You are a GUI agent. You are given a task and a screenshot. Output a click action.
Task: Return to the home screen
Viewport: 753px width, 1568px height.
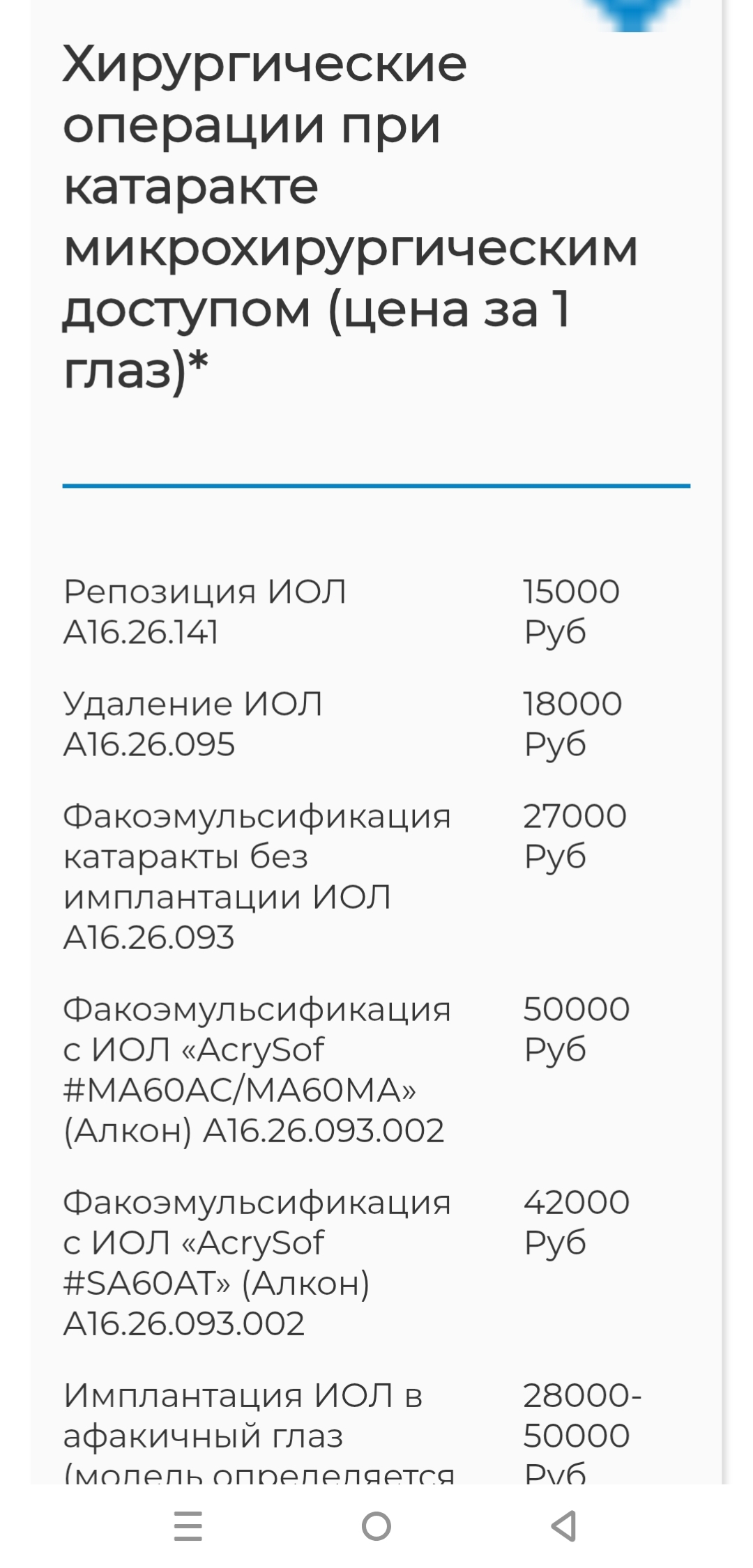tap(376, 1526)
